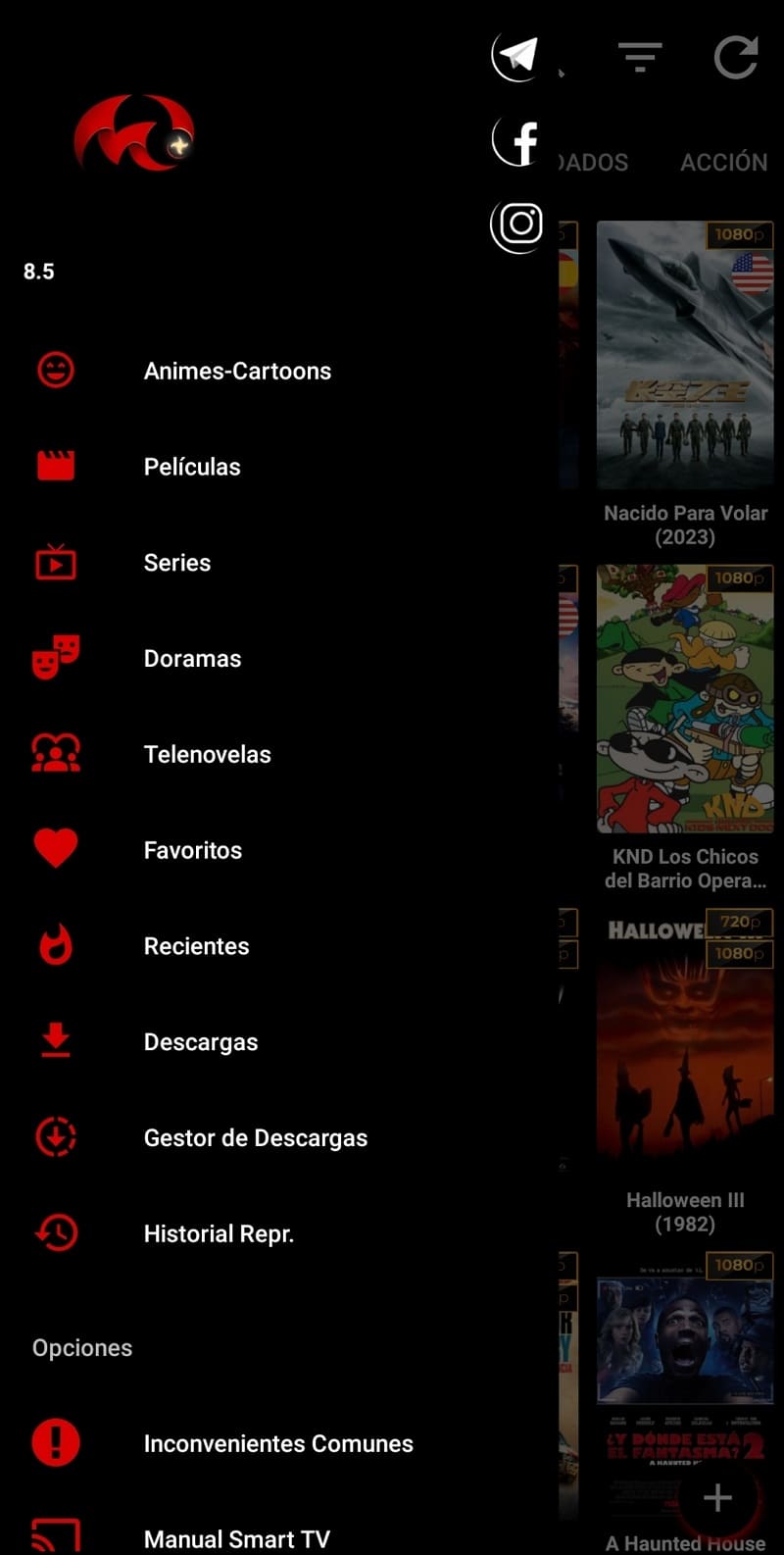Open KND Los Chicos del Barrio poster
This screenshot has width=784, height=1555.
click(686, 698)
